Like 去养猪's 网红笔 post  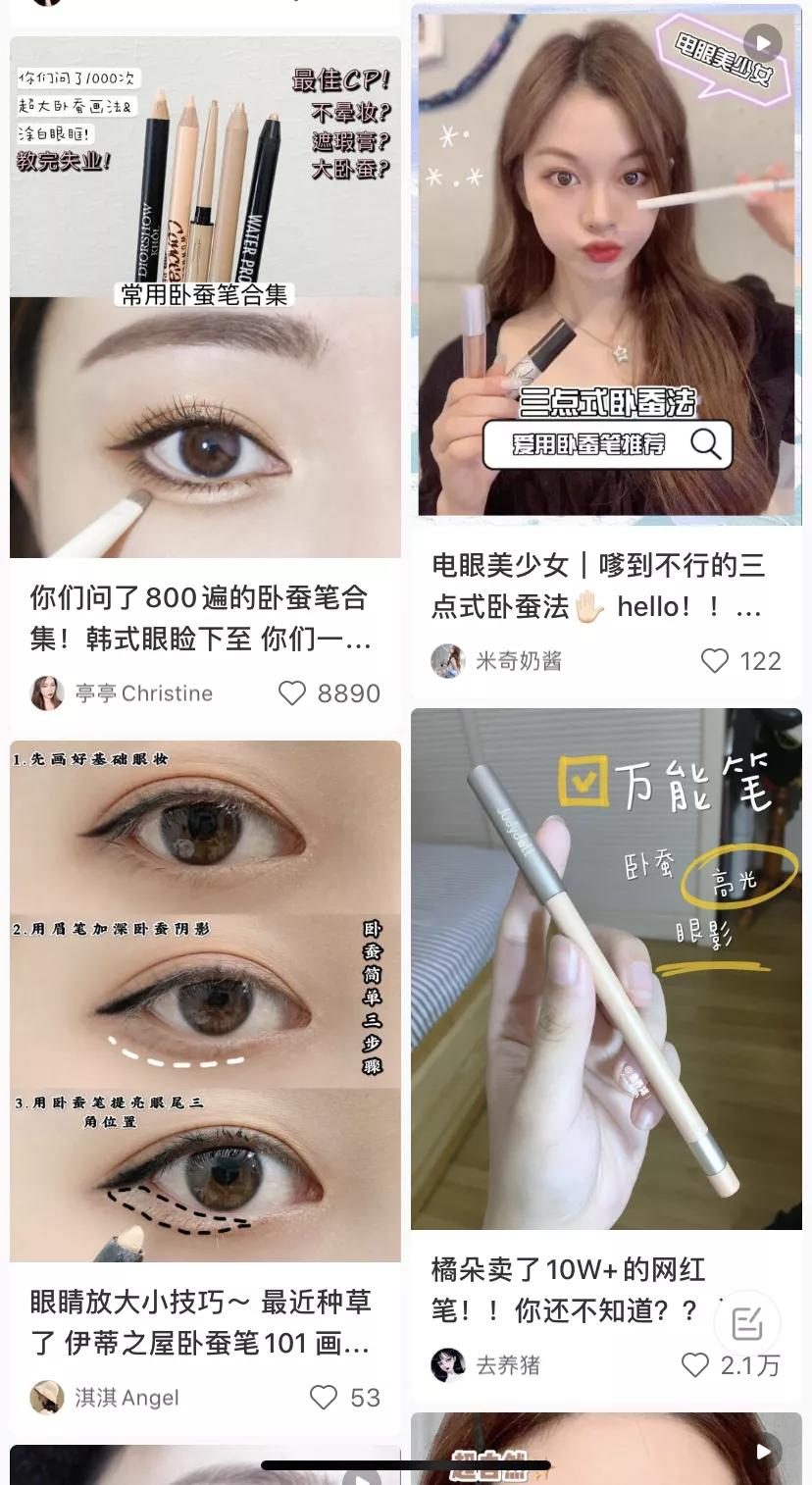point(695,1364)
